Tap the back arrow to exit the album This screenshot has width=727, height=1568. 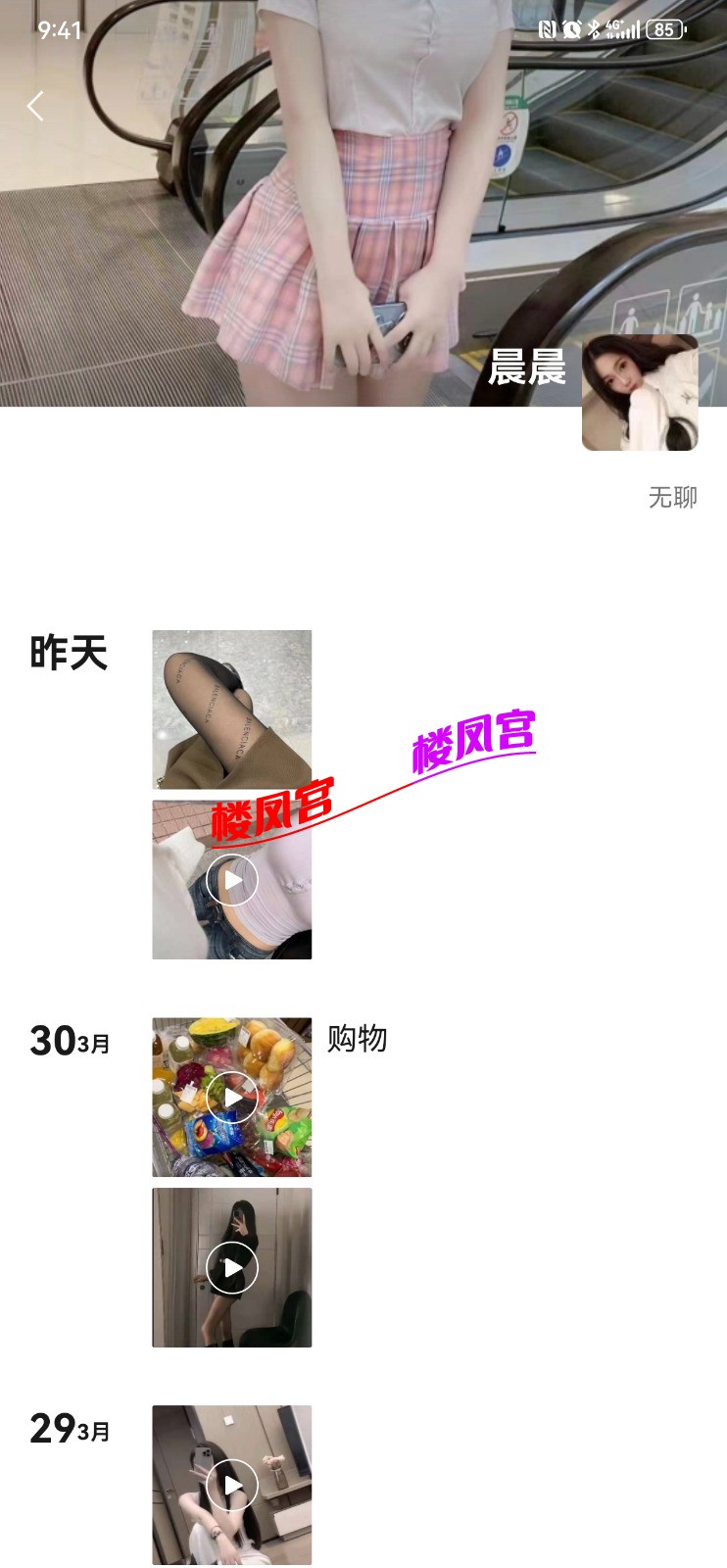(x=36, y=106)
